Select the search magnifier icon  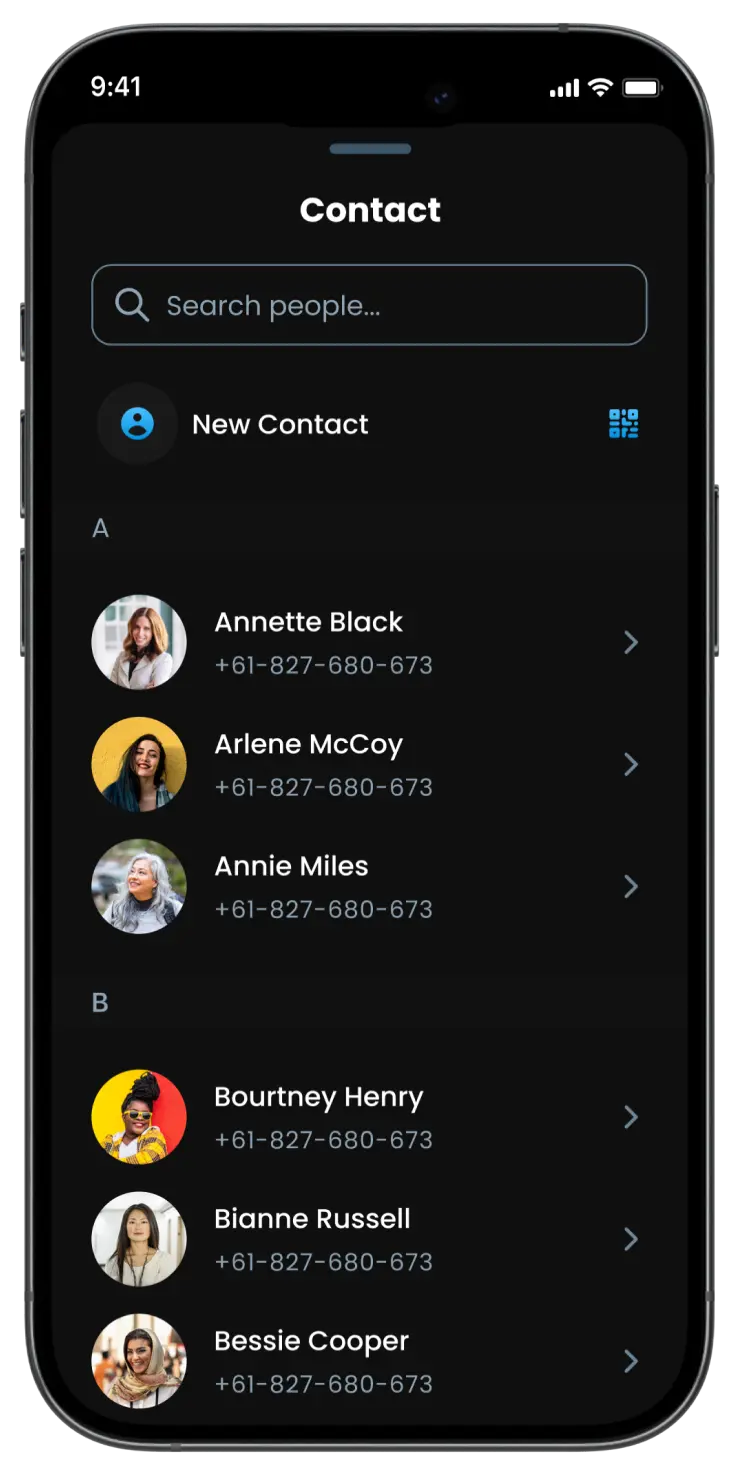point(132,304)
